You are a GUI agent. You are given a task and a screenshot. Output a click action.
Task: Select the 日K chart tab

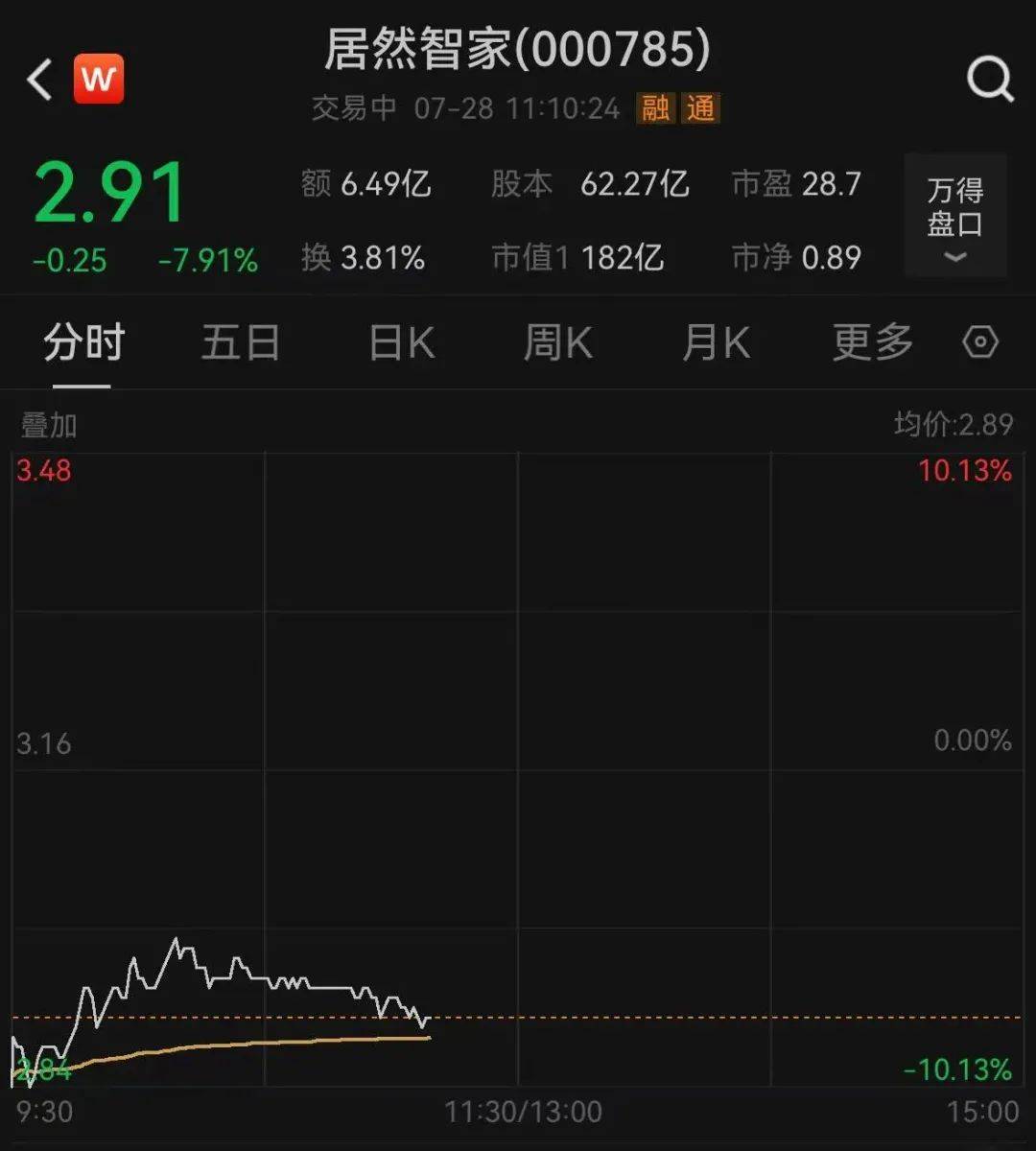(402, 342)
